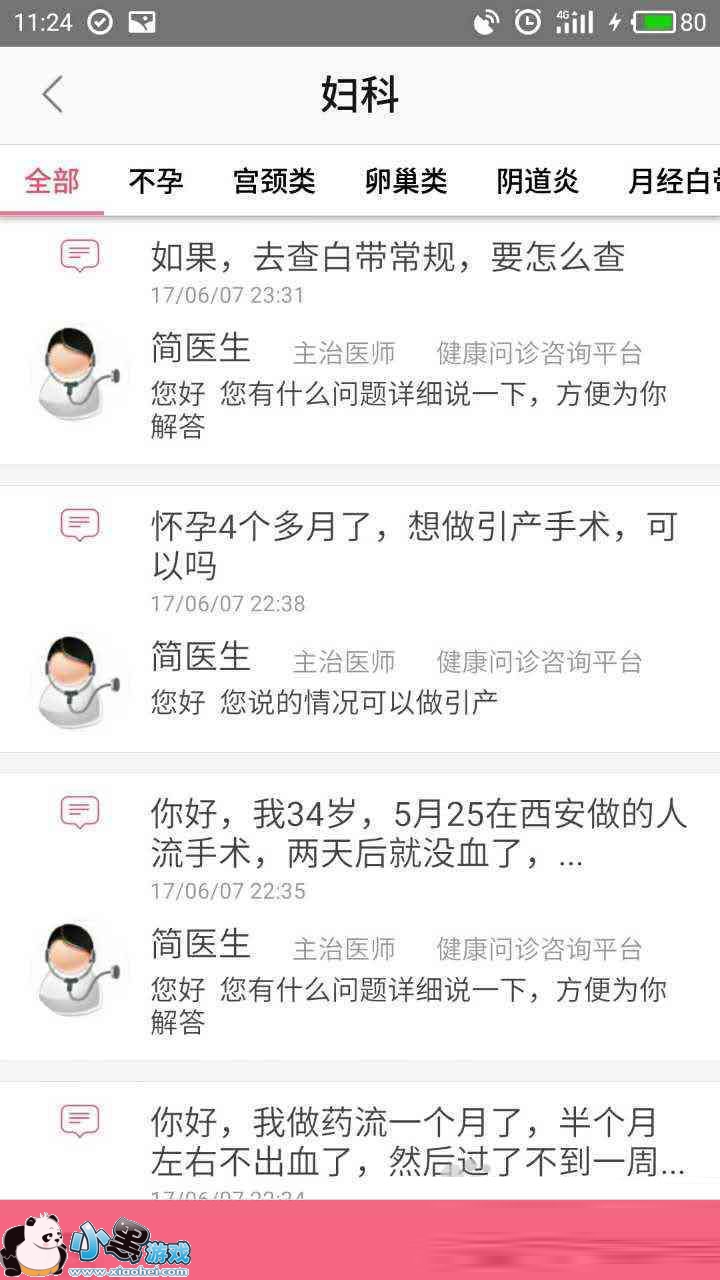Show the 阴道炎 category
Image resolution: width=720 pixels, height=1280 pixels.
(x=537, y=181)
